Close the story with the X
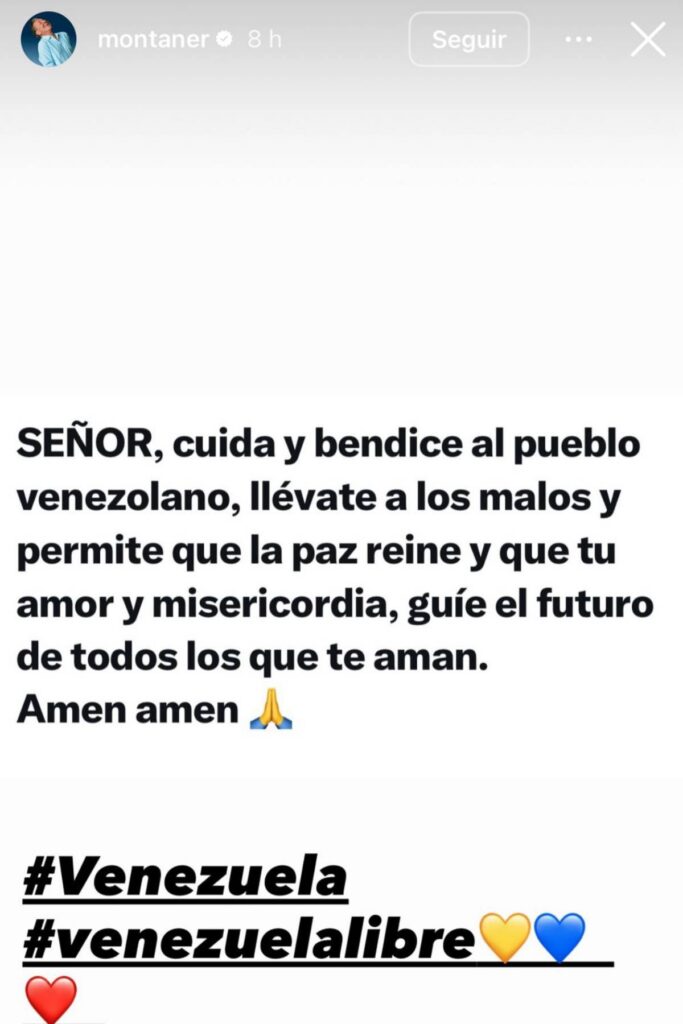This screenshot has width=683, height=1024. (648, 40)
